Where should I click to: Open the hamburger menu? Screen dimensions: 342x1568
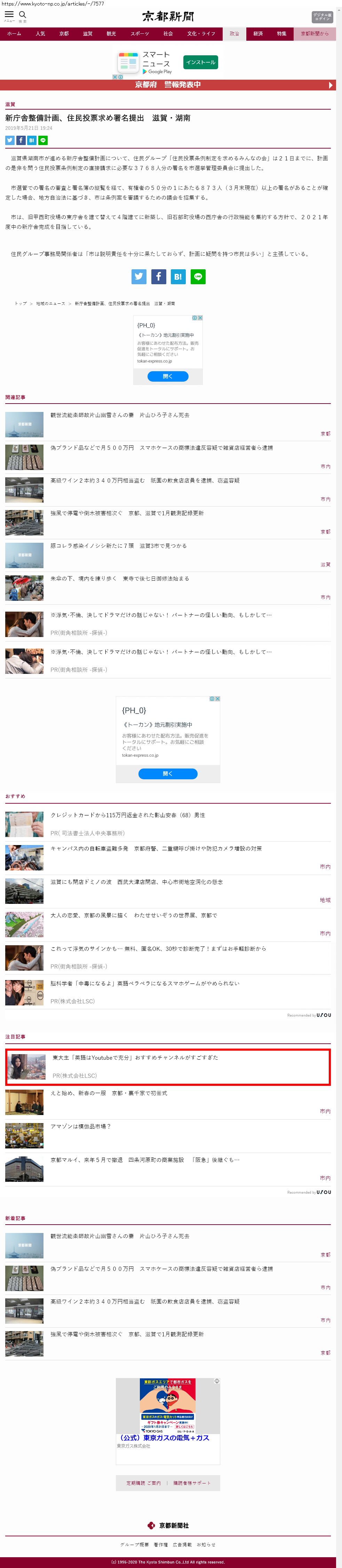tap(9, 15)
